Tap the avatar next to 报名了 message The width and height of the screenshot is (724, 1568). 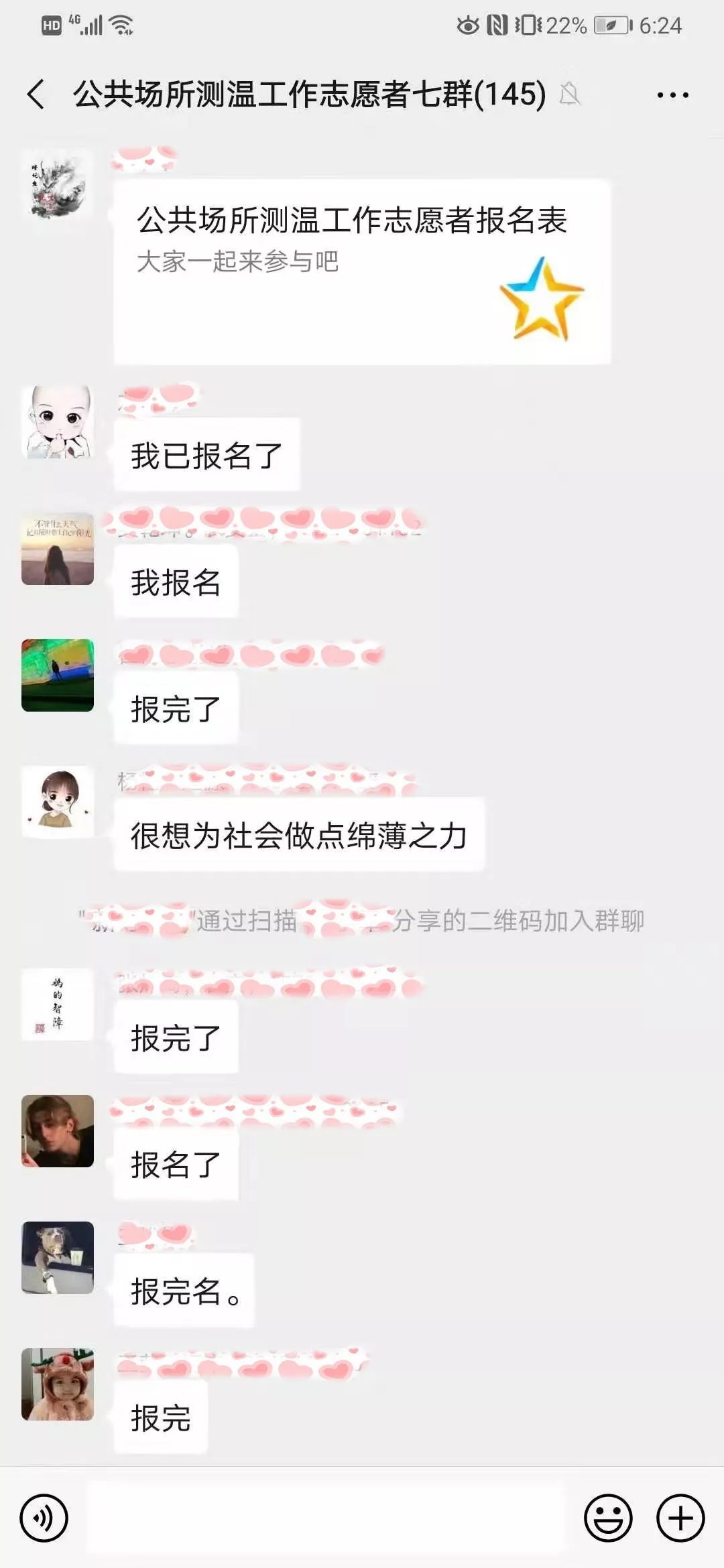(58, 1131)
